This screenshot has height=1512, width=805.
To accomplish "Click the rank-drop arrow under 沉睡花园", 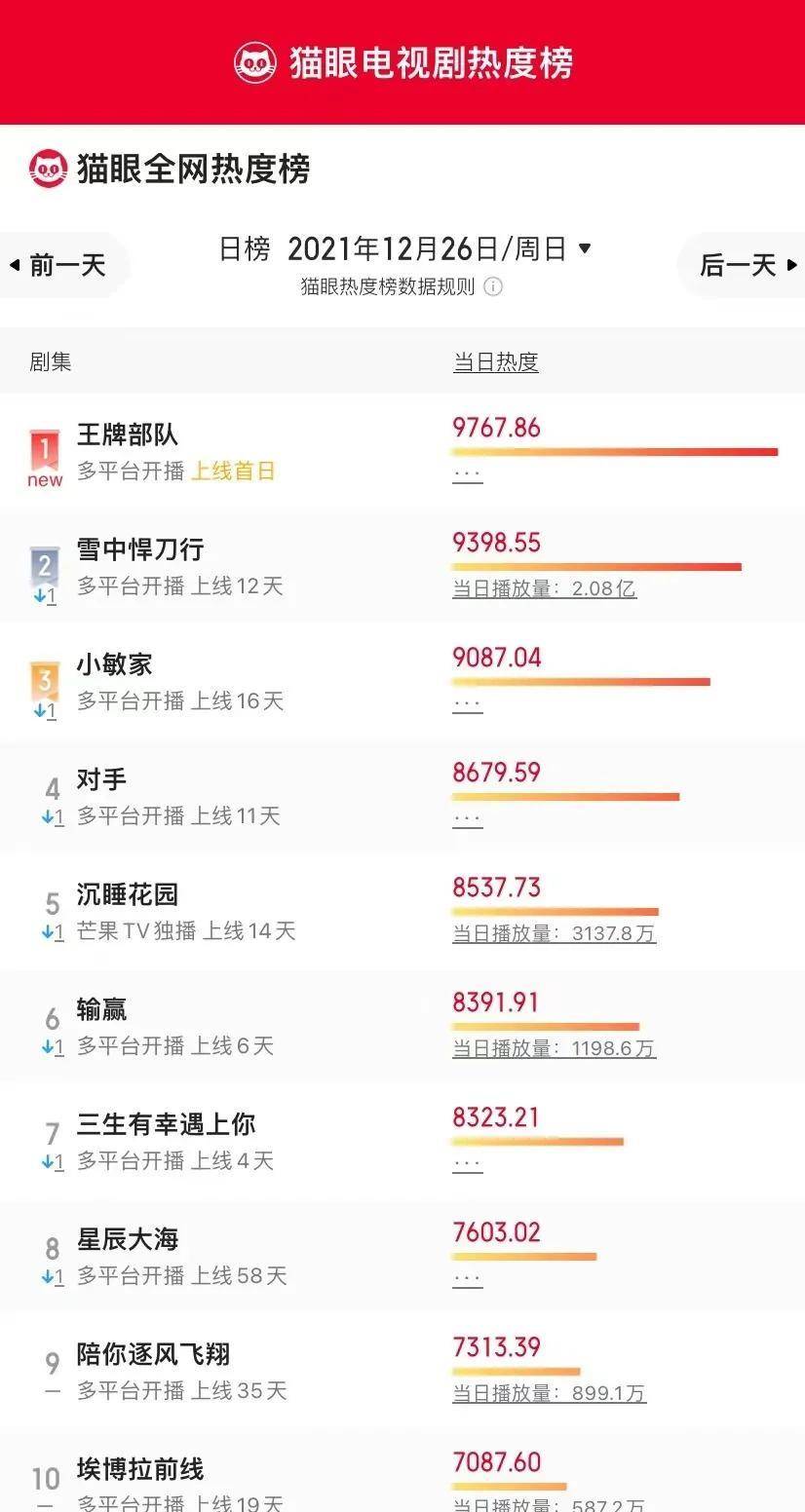I will [x=48, y=933].
